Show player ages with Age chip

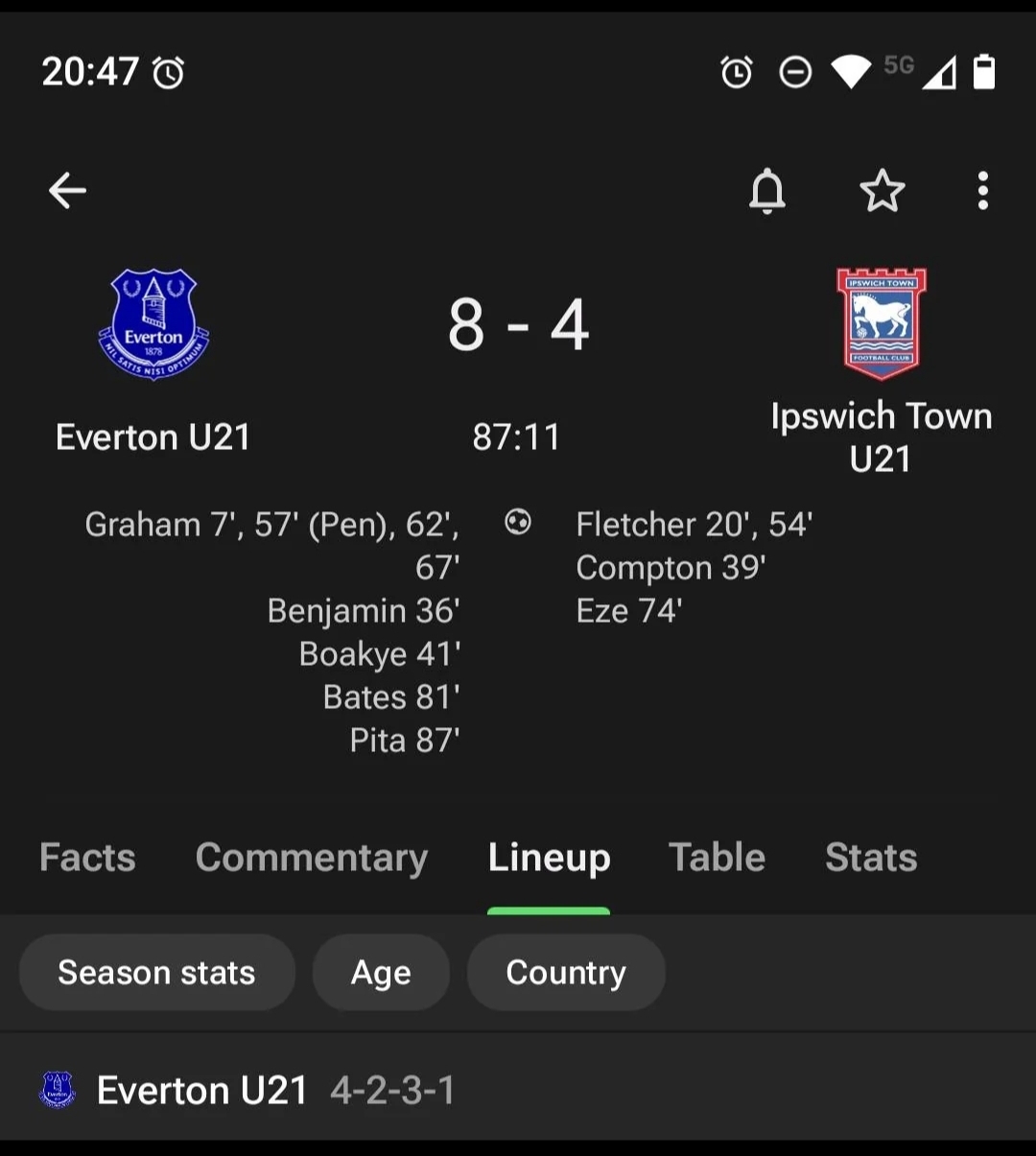click(x=381, y=972)
